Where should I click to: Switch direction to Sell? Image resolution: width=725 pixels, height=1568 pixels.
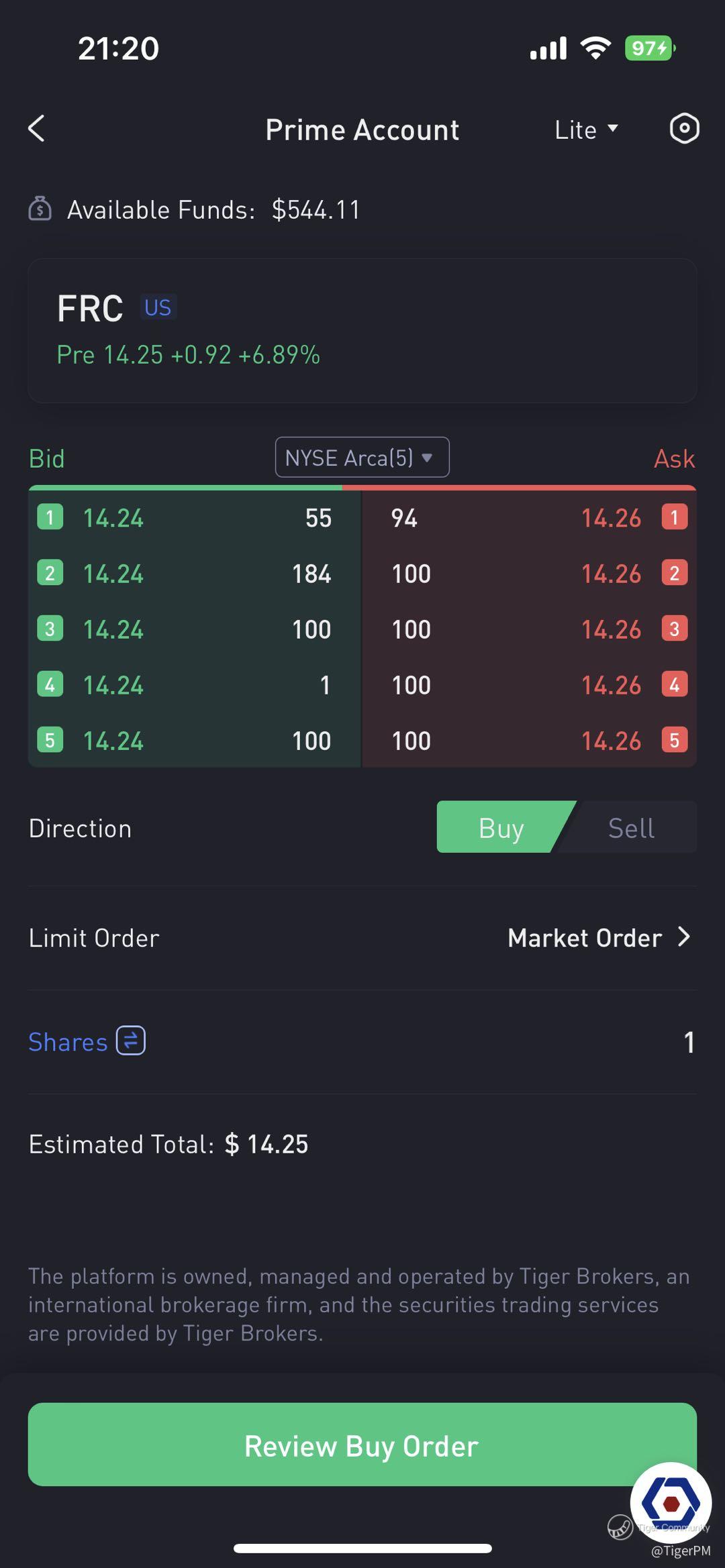coord(631,828)
